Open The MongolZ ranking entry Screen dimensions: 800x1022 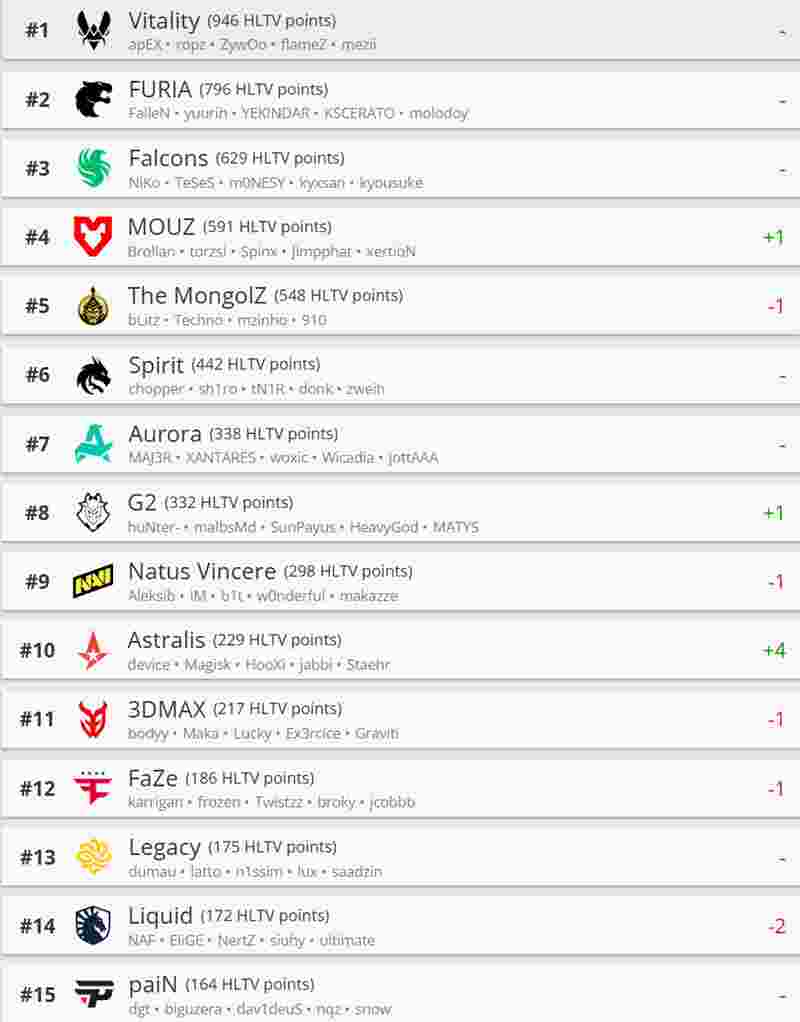(400, 306)
